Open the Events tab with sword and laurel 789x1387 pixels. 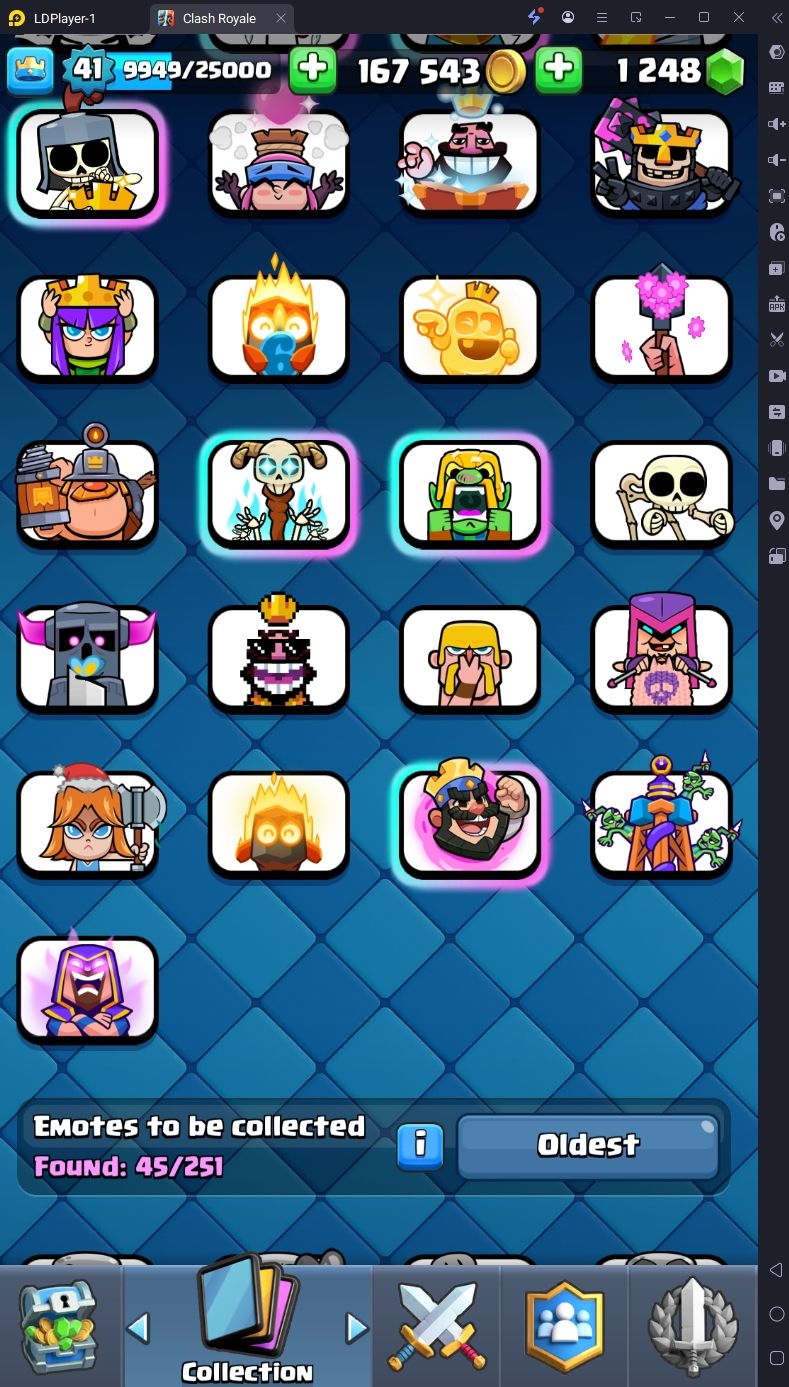[693, 1326]
